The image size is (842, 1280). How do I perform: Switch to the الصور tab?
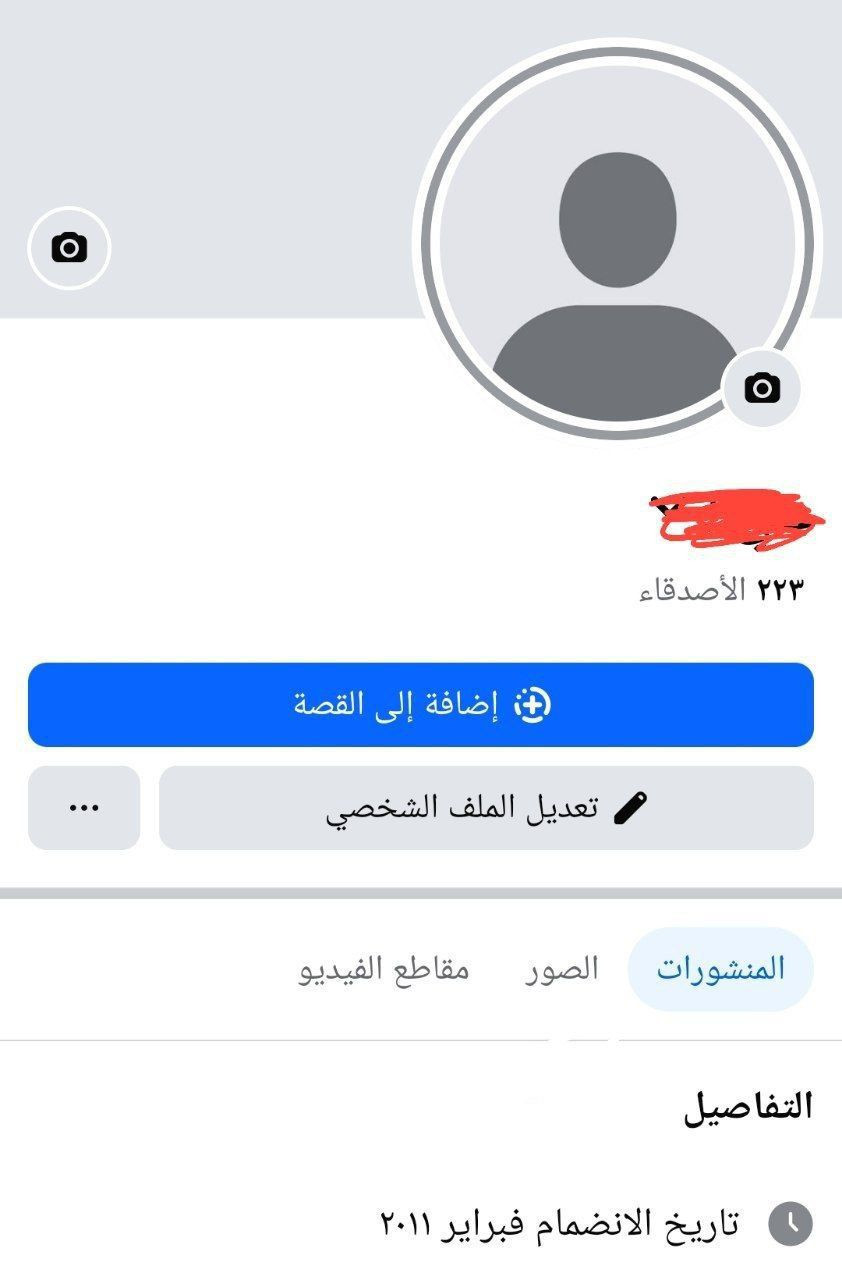pyautogui.click(x=562, y=969)
